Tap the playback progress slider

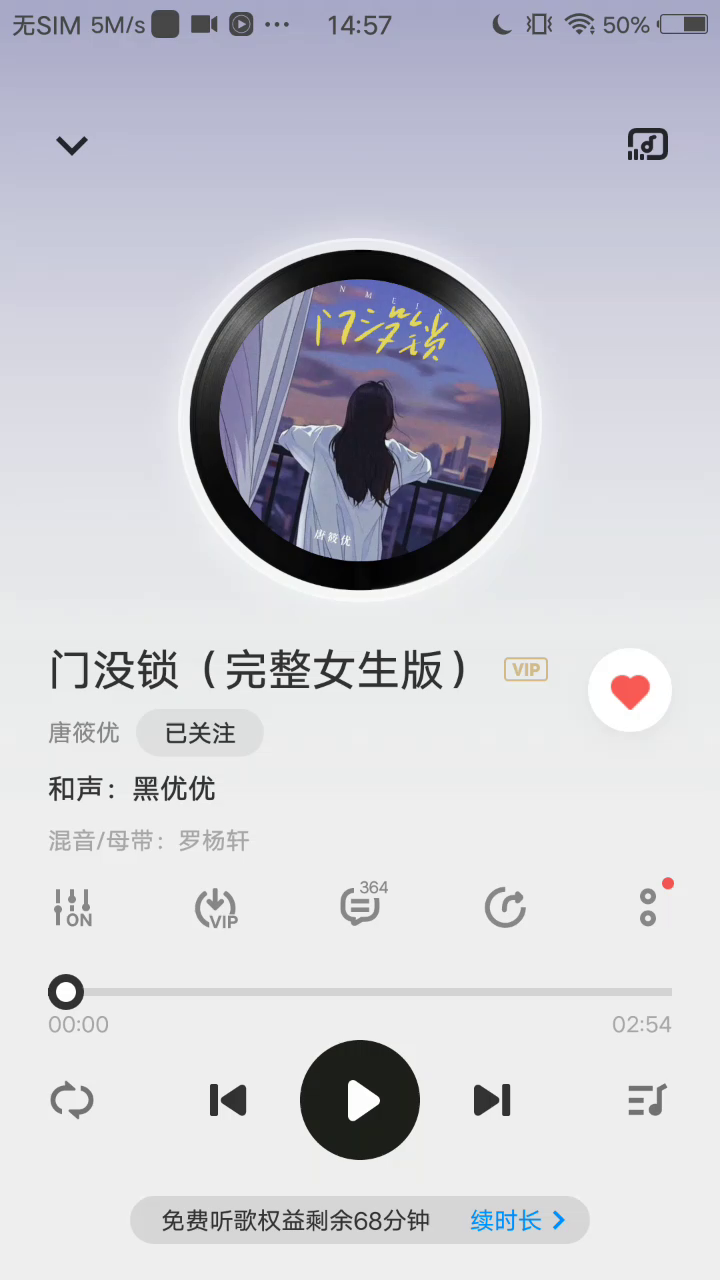coord(360,992)
